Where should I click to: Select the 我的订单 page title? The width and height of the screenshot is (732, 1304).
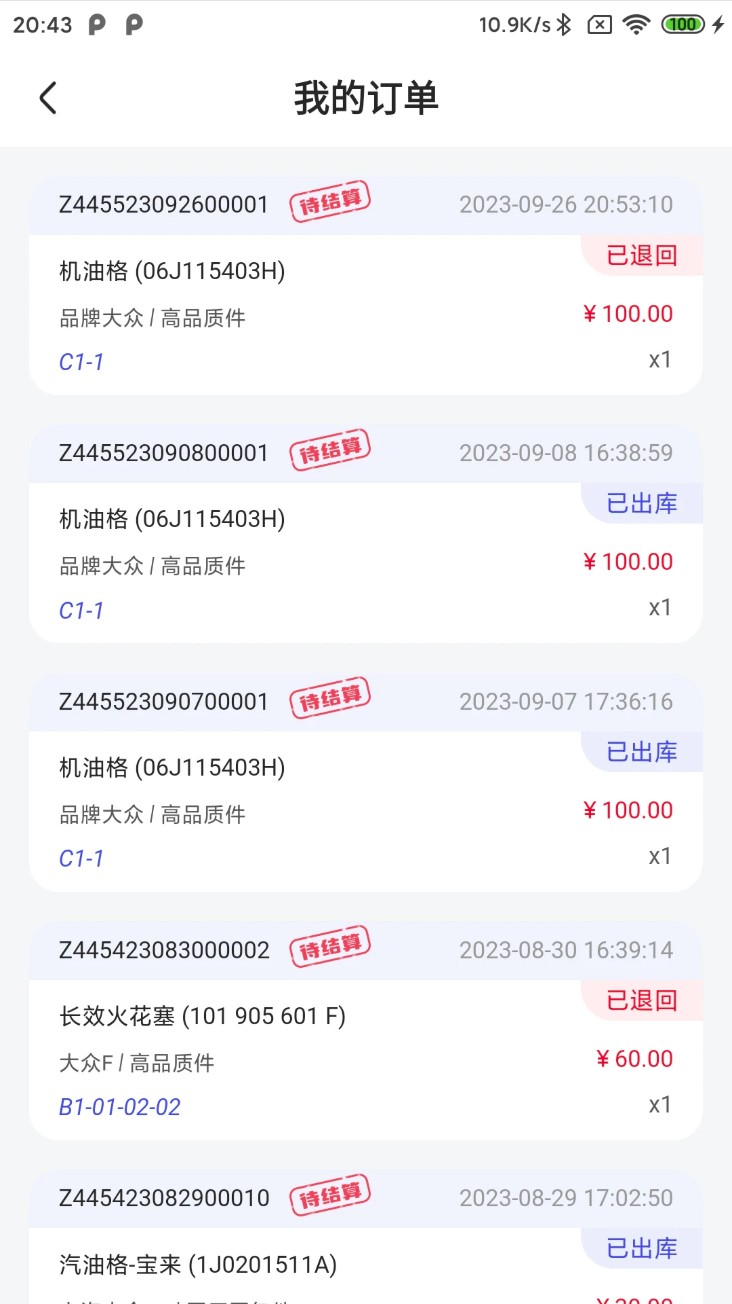point(366,98)
